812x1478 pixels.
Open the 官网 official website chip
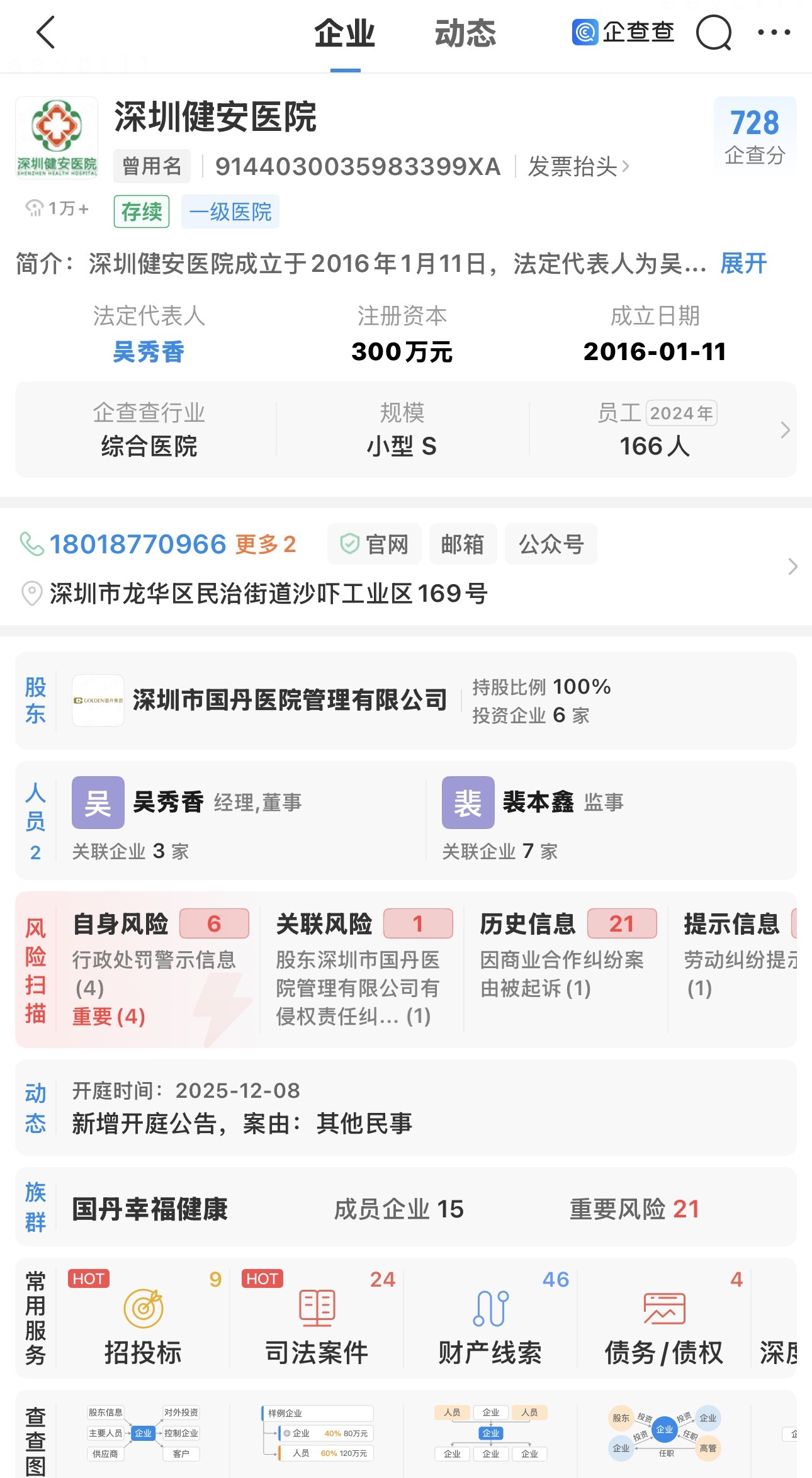coord(375,544)
